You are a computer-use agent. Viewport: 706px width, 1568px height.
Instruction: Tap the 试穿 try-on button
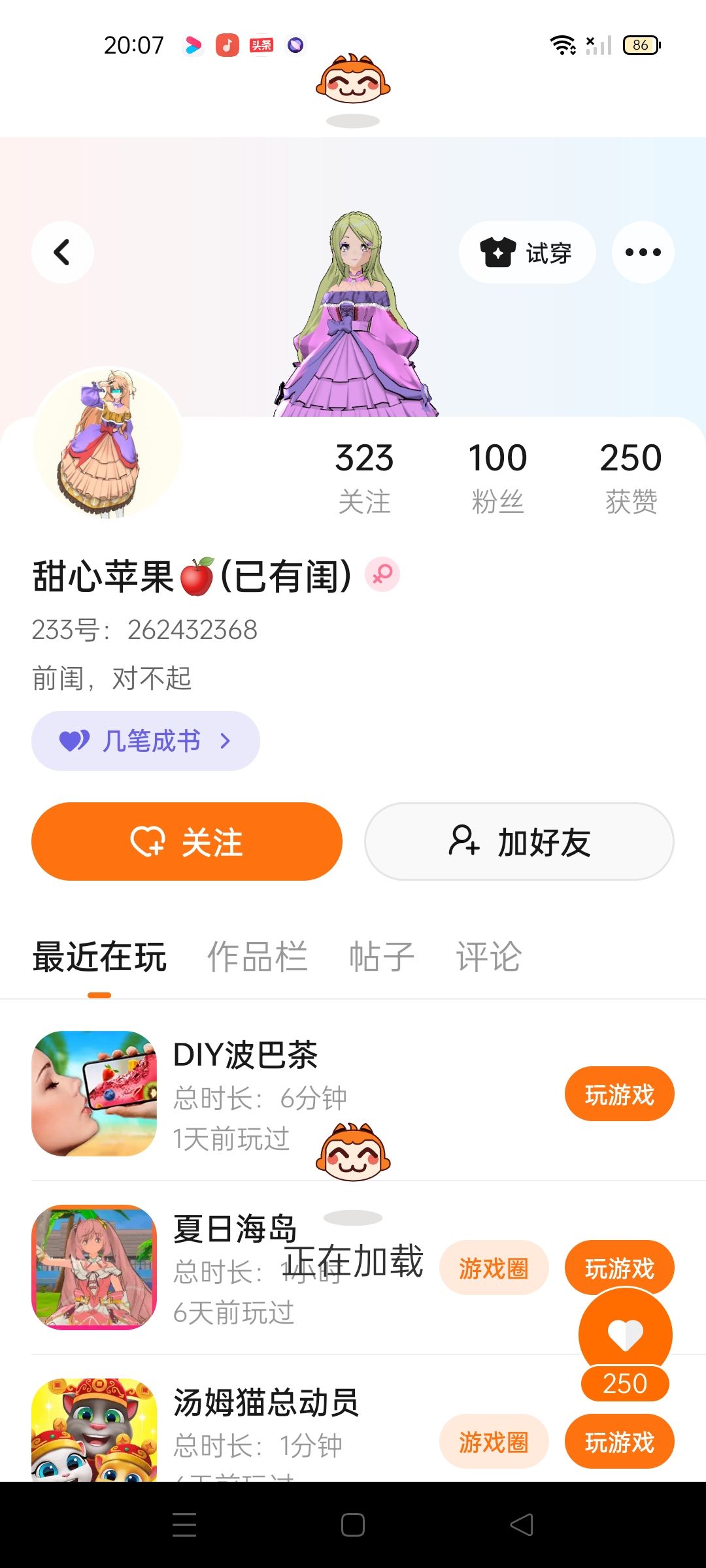tap(527, 252)
